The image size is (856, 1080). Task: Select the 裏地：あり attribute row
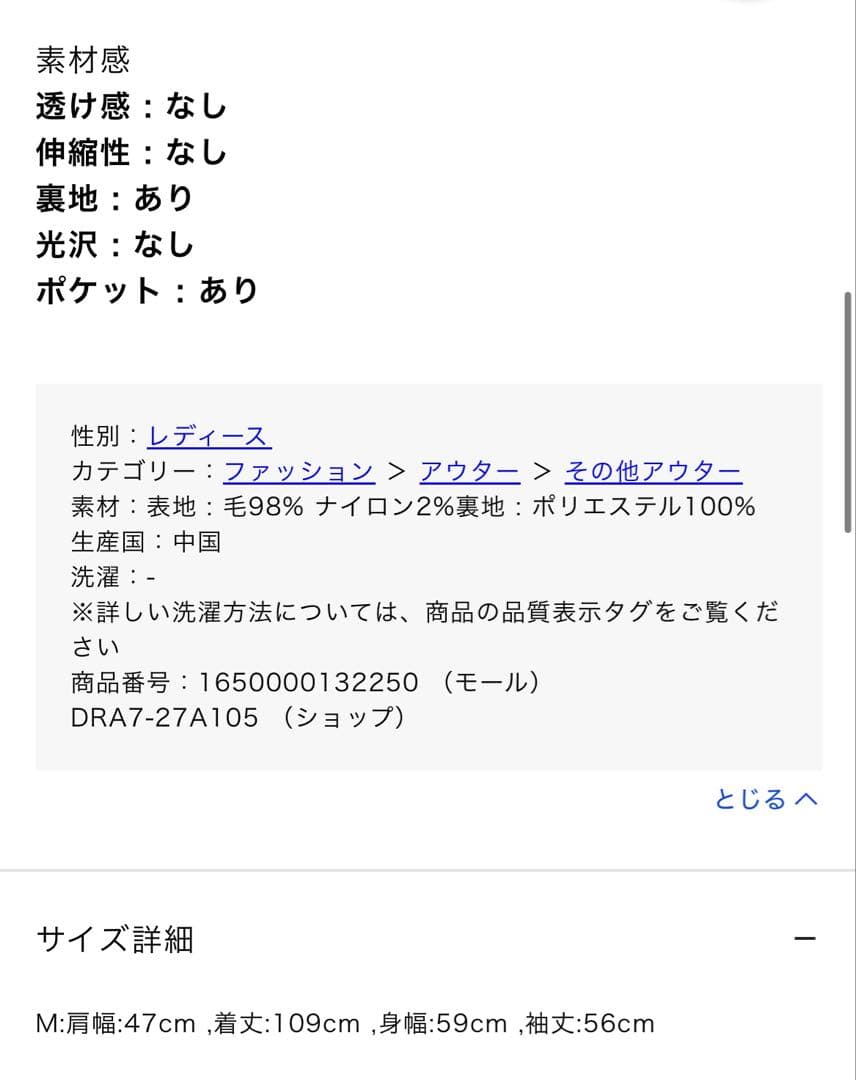click(x=113, y=199)
